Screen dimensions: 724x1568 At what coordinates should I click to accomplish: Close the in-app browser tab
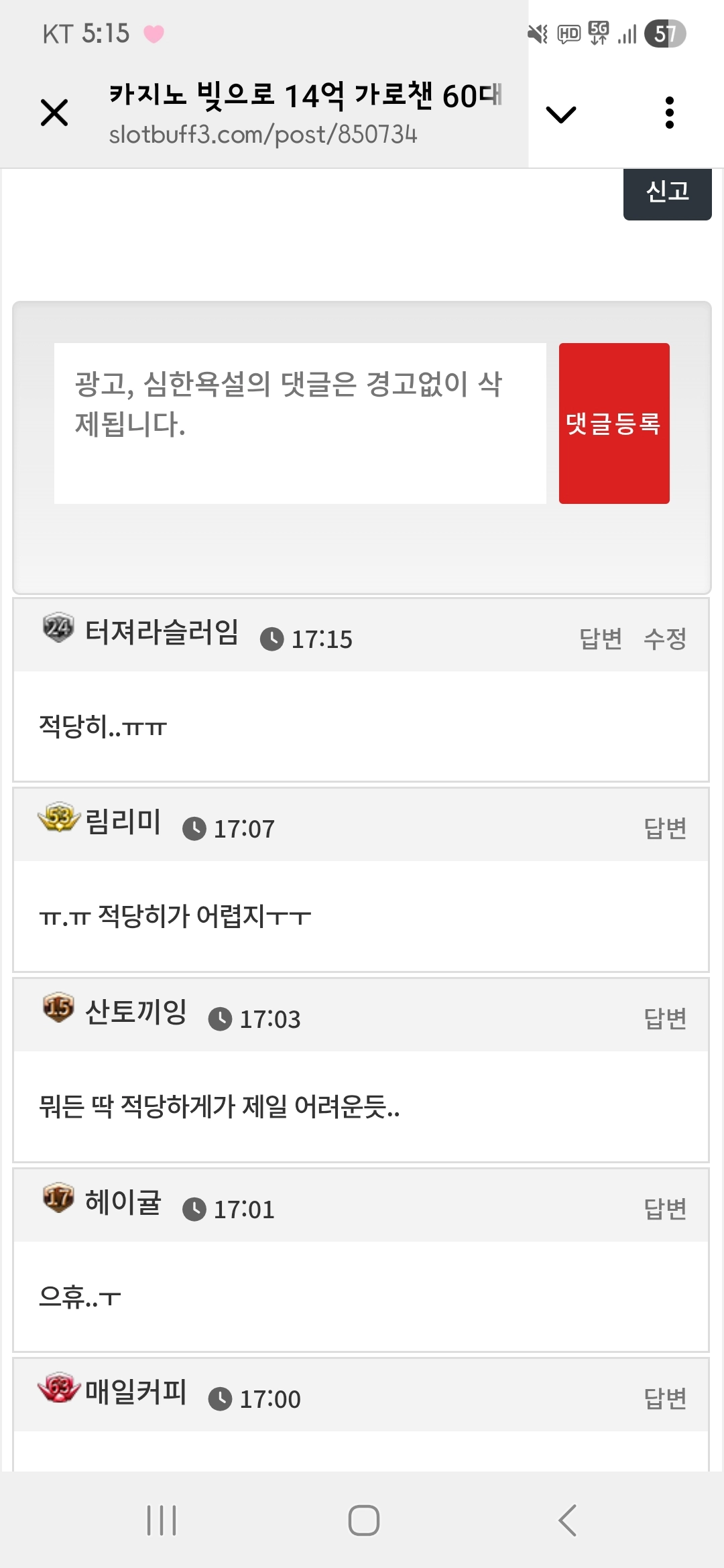54,113
